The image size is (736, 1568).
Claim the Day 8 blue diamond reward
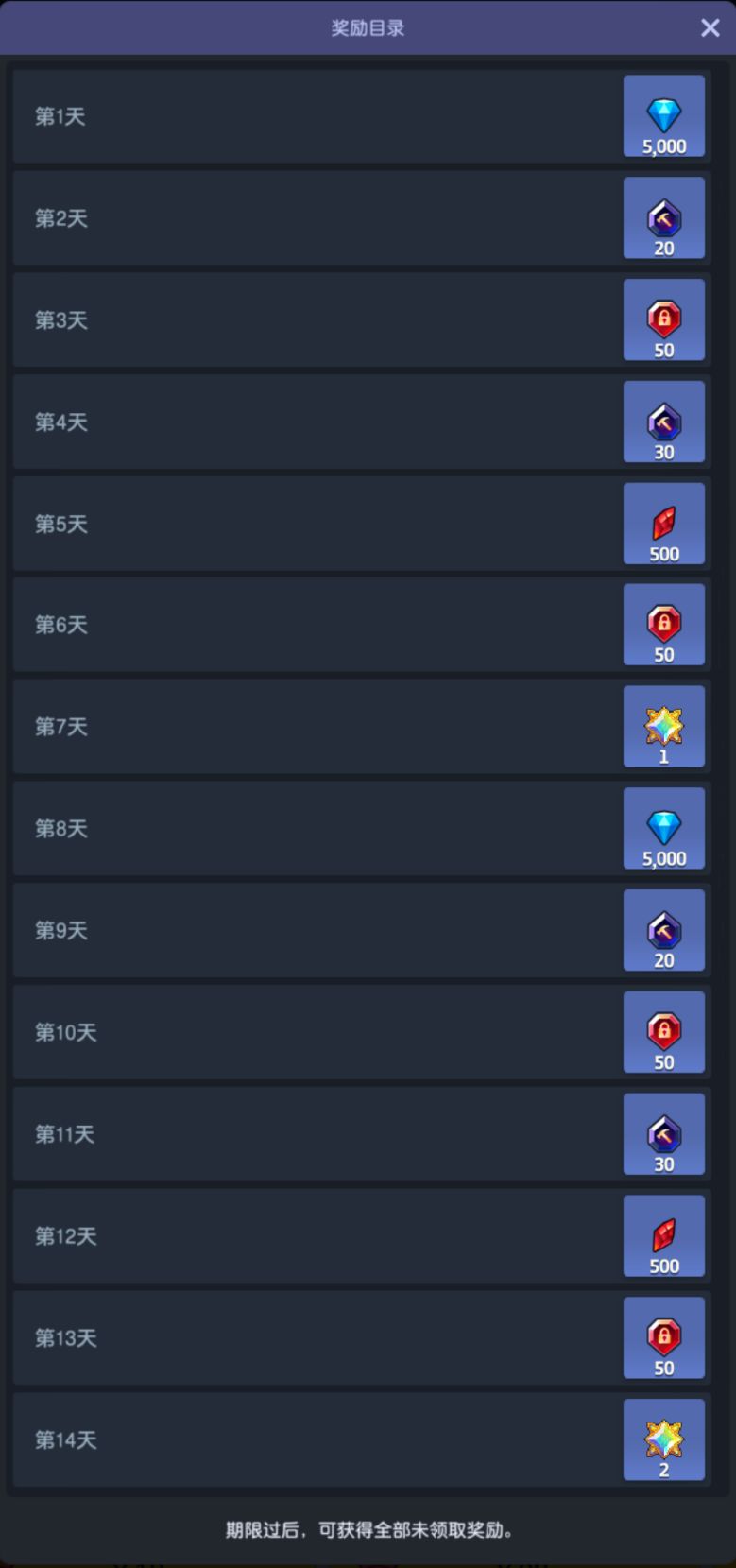point(663,829)
